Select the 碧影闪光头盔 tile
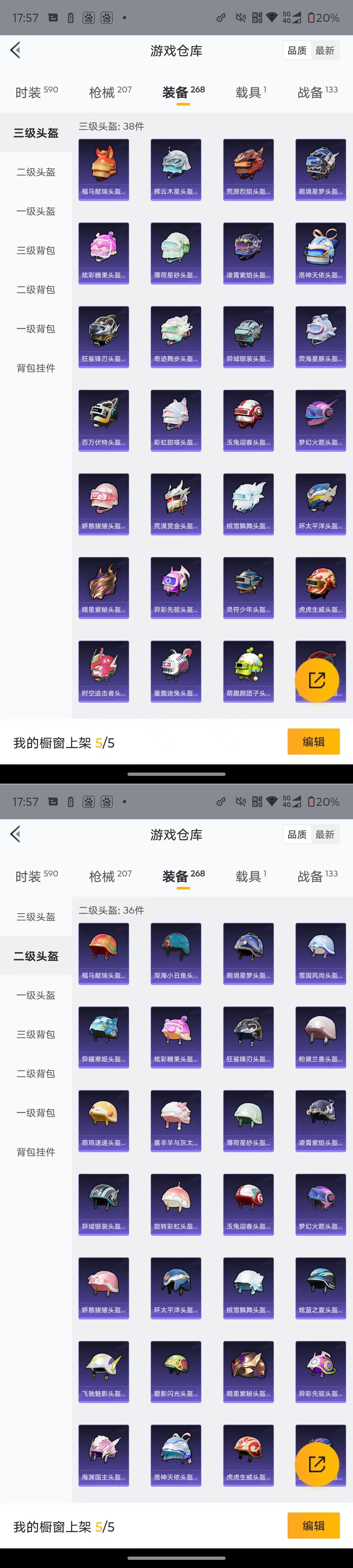This screenshot has height=1568, width=353. (x=176, y=1371)
